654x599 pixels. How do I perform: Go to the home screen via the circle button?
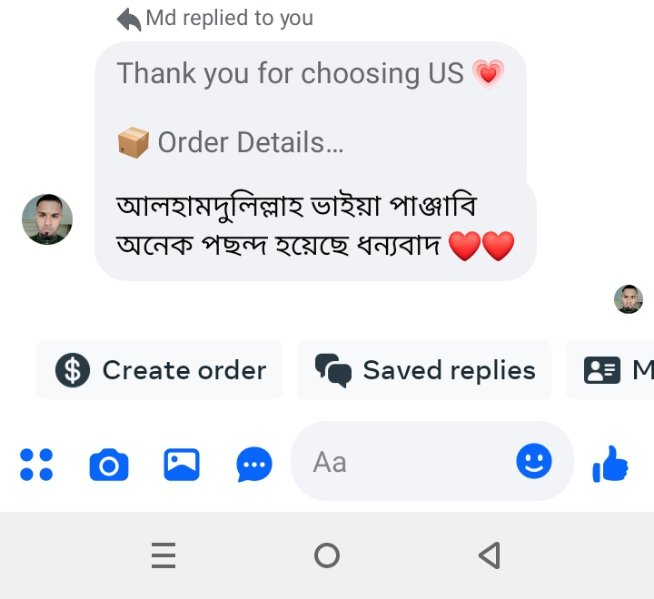coord(327,555)
